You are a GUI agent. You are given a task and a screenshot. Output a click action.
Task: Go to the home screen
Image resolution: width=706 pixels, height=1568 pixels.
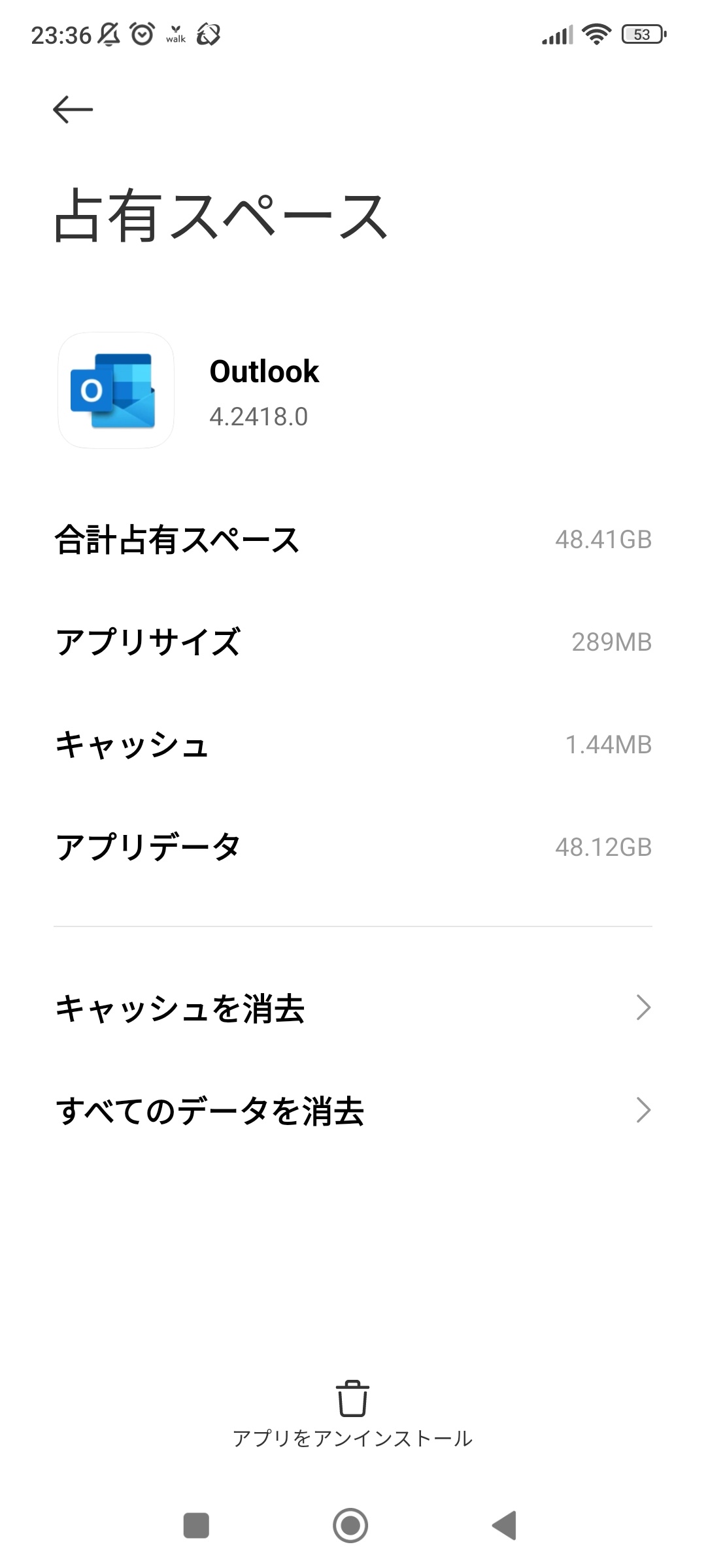[350, 1526]
